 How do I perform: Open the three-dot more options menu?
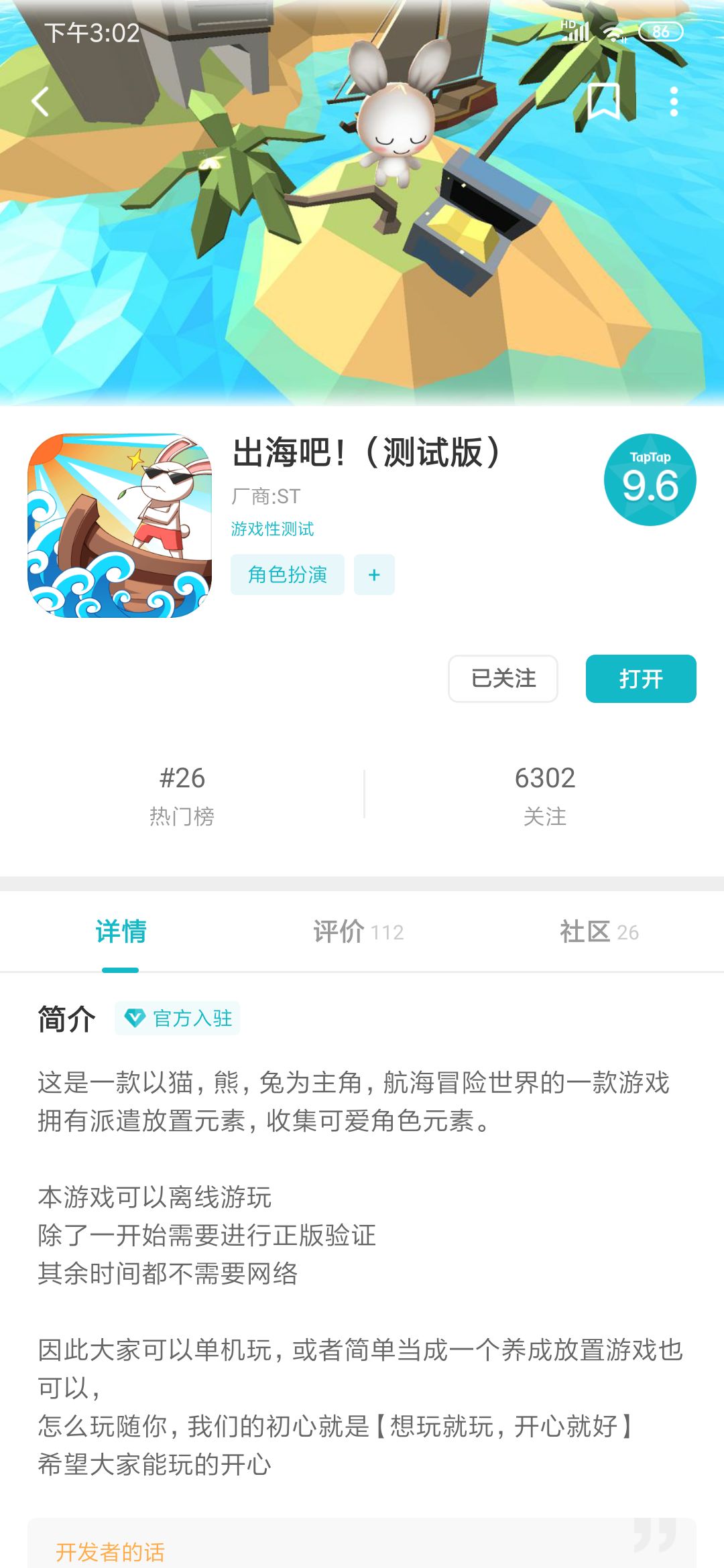(x=674, y=102)
